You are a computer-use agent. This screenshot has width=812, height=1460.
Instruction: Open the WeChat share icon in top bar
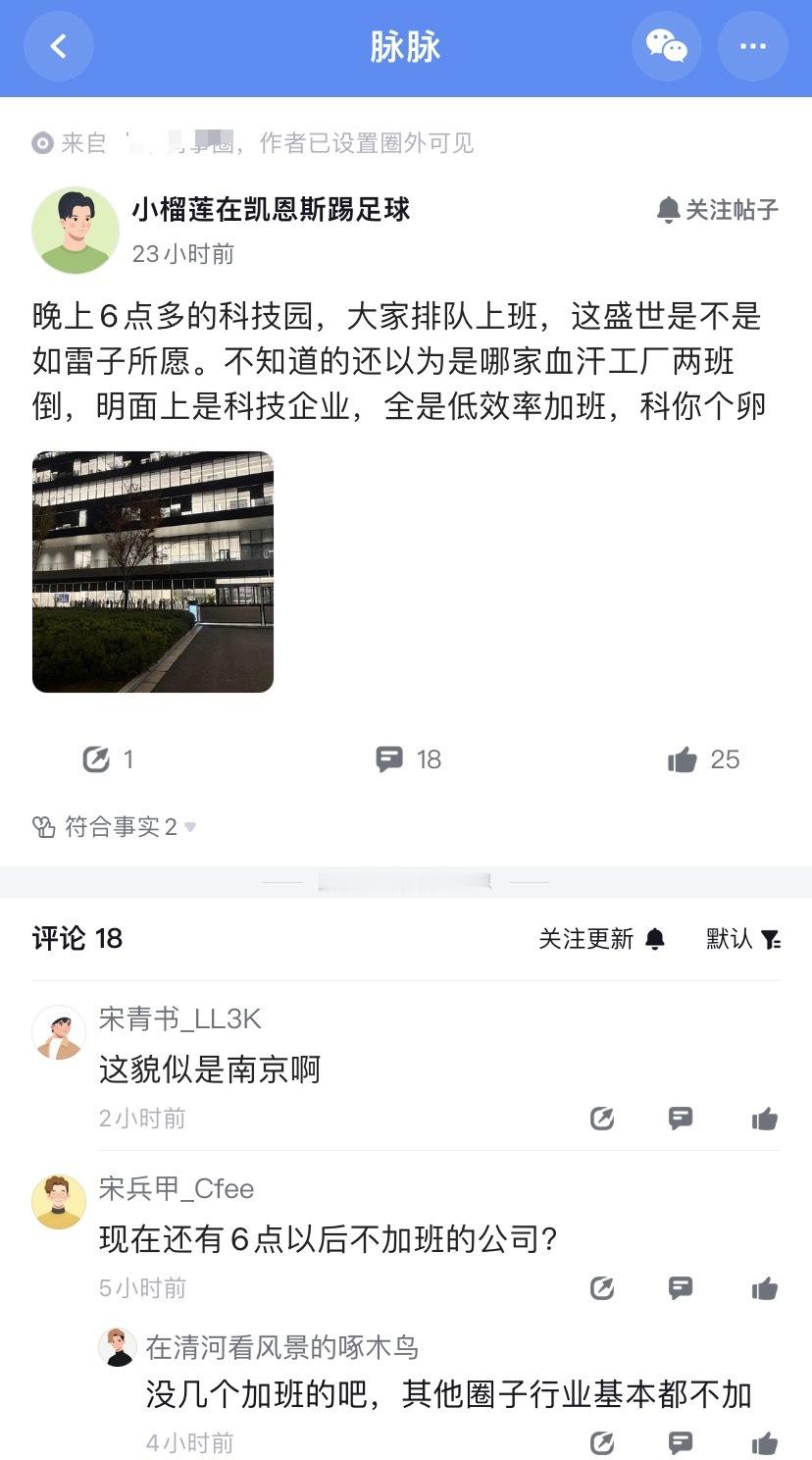[x=667, y=45]
